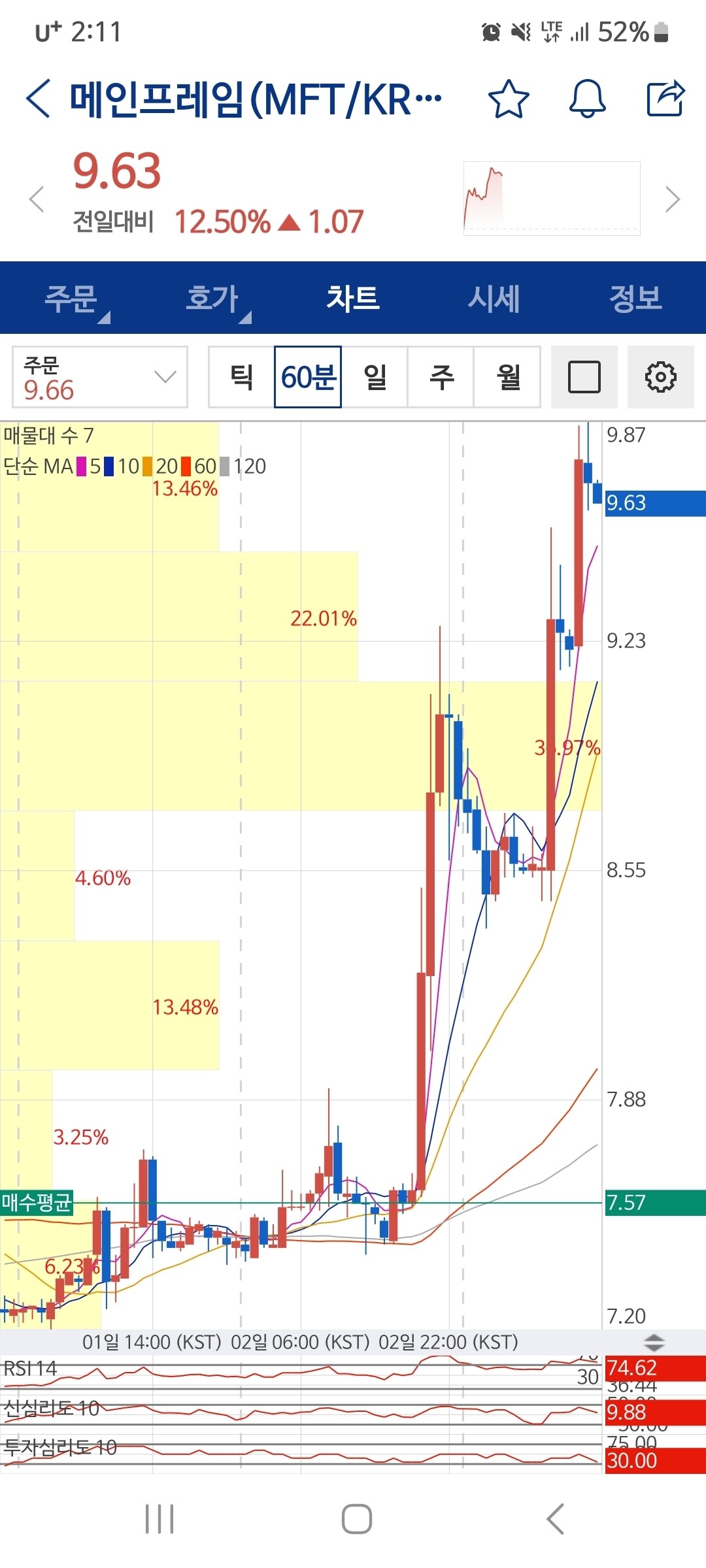Switch chart to daily 일 interval
Screen dimensions: 706x1568
click(x=375, y=377)
